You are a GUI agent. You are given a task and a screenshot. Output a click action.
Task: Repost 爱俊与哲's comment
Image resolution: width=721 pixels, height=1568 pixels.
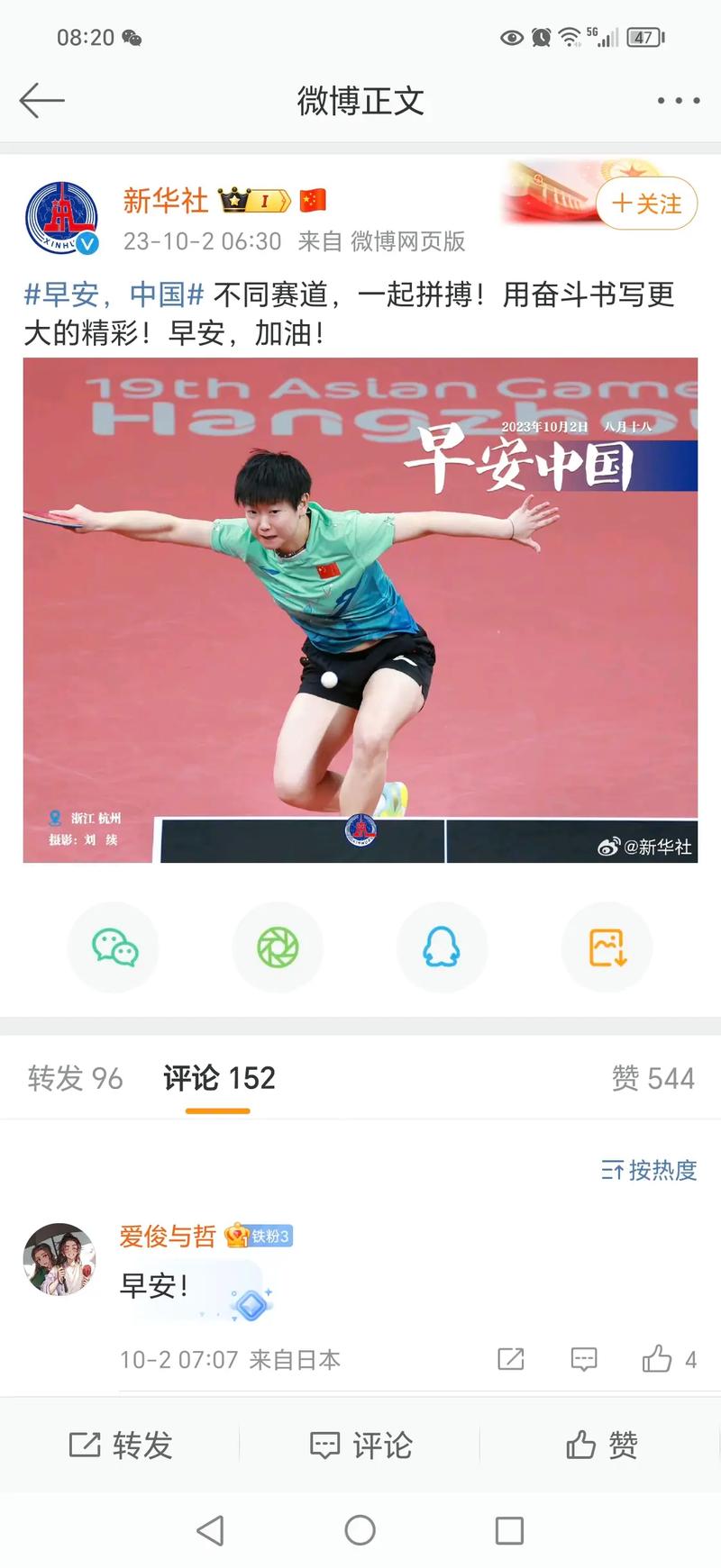(x=511, y=1359)
